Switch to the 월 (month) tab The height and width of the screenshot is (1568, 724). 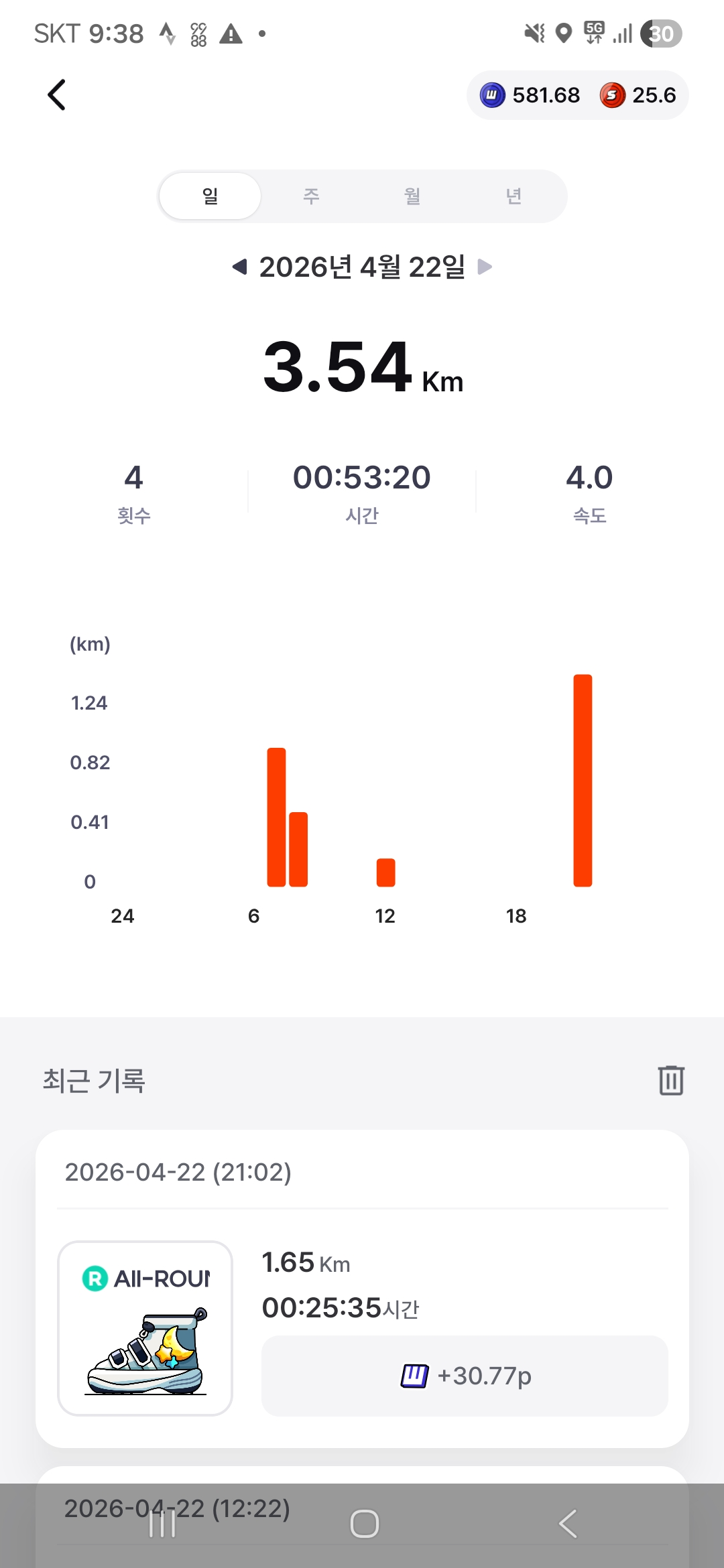point(412,196)
